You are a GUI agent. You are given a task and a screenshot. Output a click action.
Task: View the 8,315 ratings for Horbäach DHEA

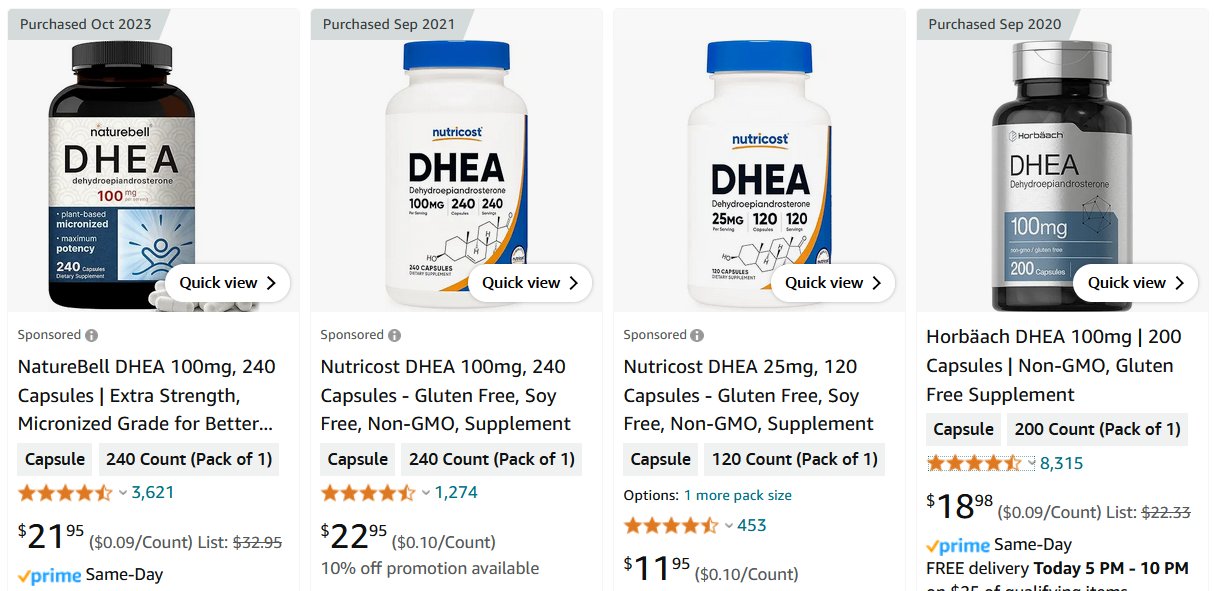pos(1061,463)
